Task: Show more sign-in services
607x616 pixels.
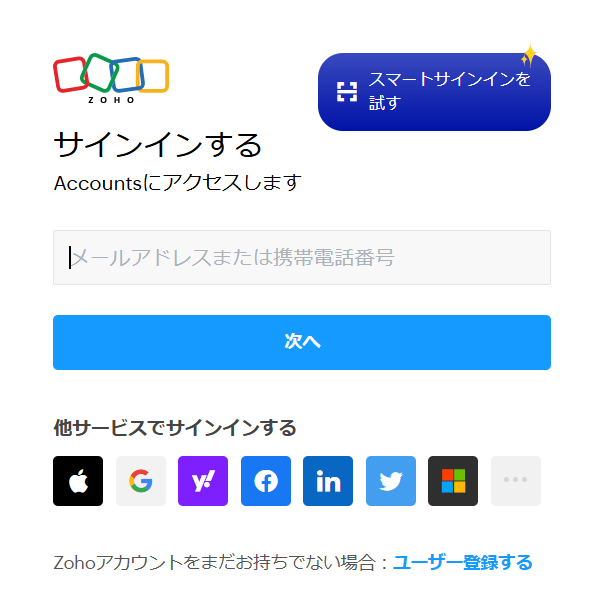Action: pos(516,481)
